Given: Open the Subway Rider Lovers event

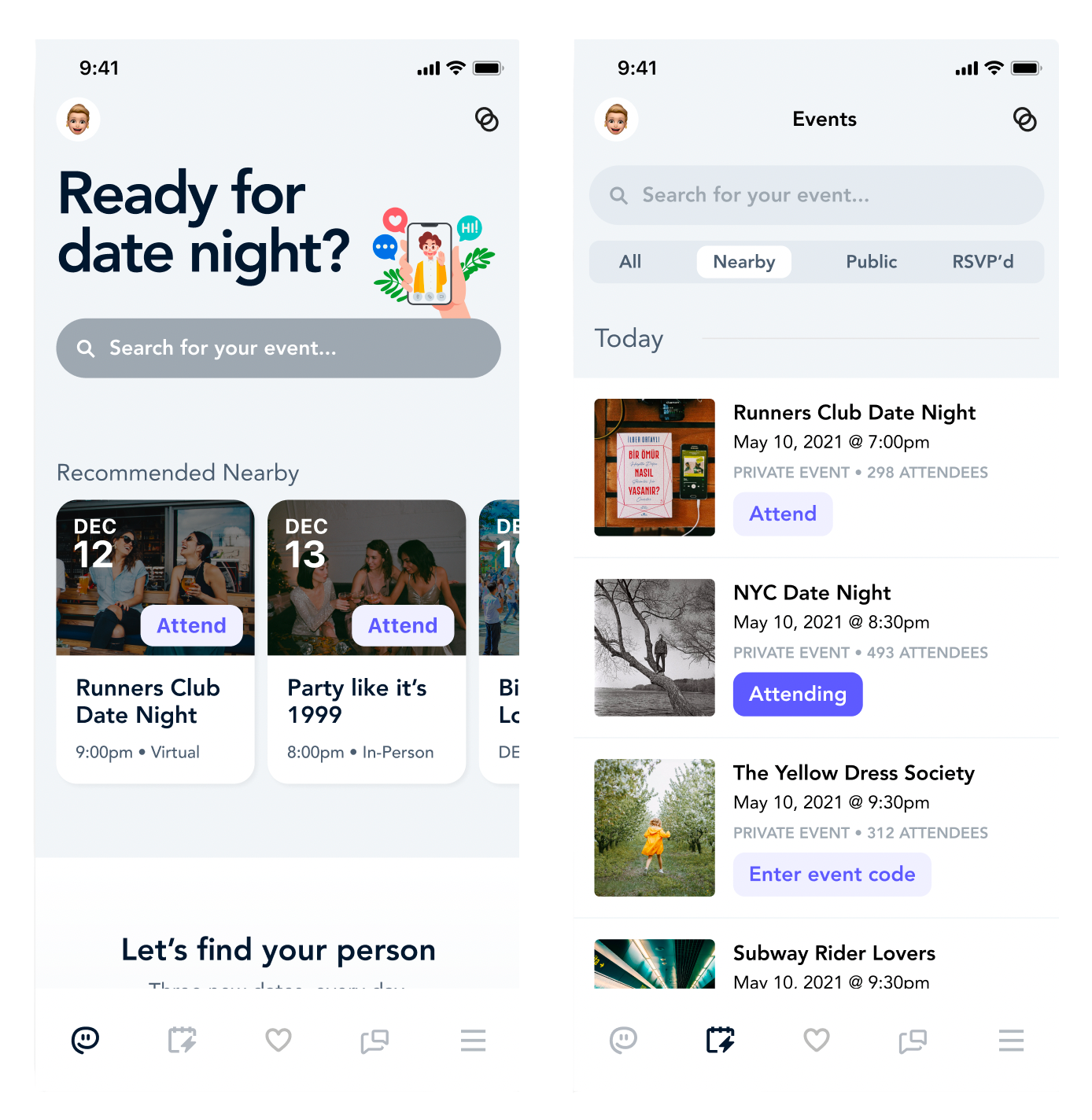Looking at the screenshot, I should tap(834, 953).
